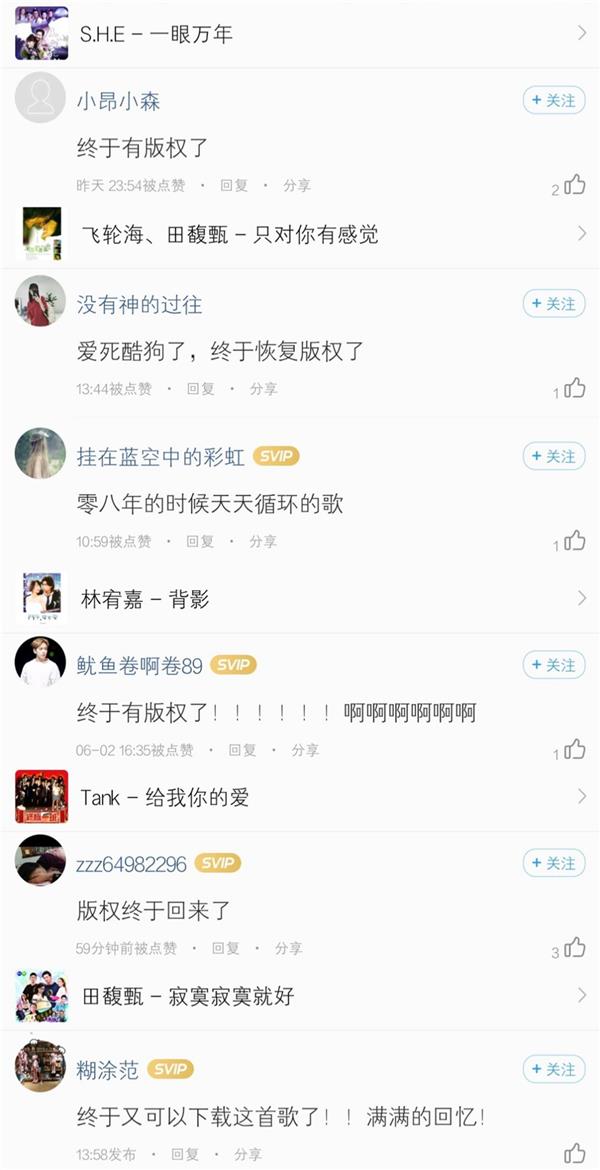Like zzz64982296's comment
The height and width of the screenshot is (1170, 600).
point(574,948)
